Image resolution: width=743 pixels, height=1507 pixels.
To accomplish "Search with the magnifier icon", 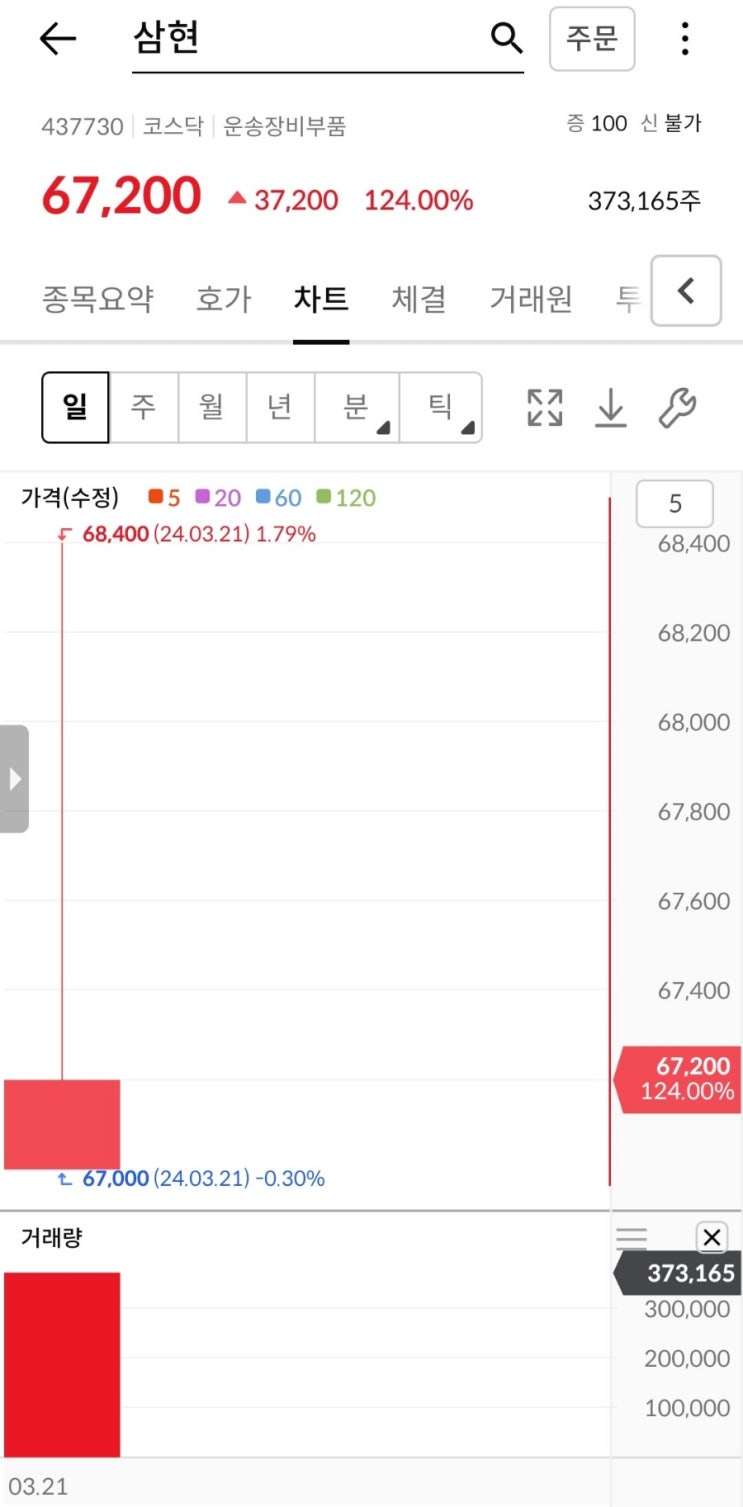I will click(507, 39).
